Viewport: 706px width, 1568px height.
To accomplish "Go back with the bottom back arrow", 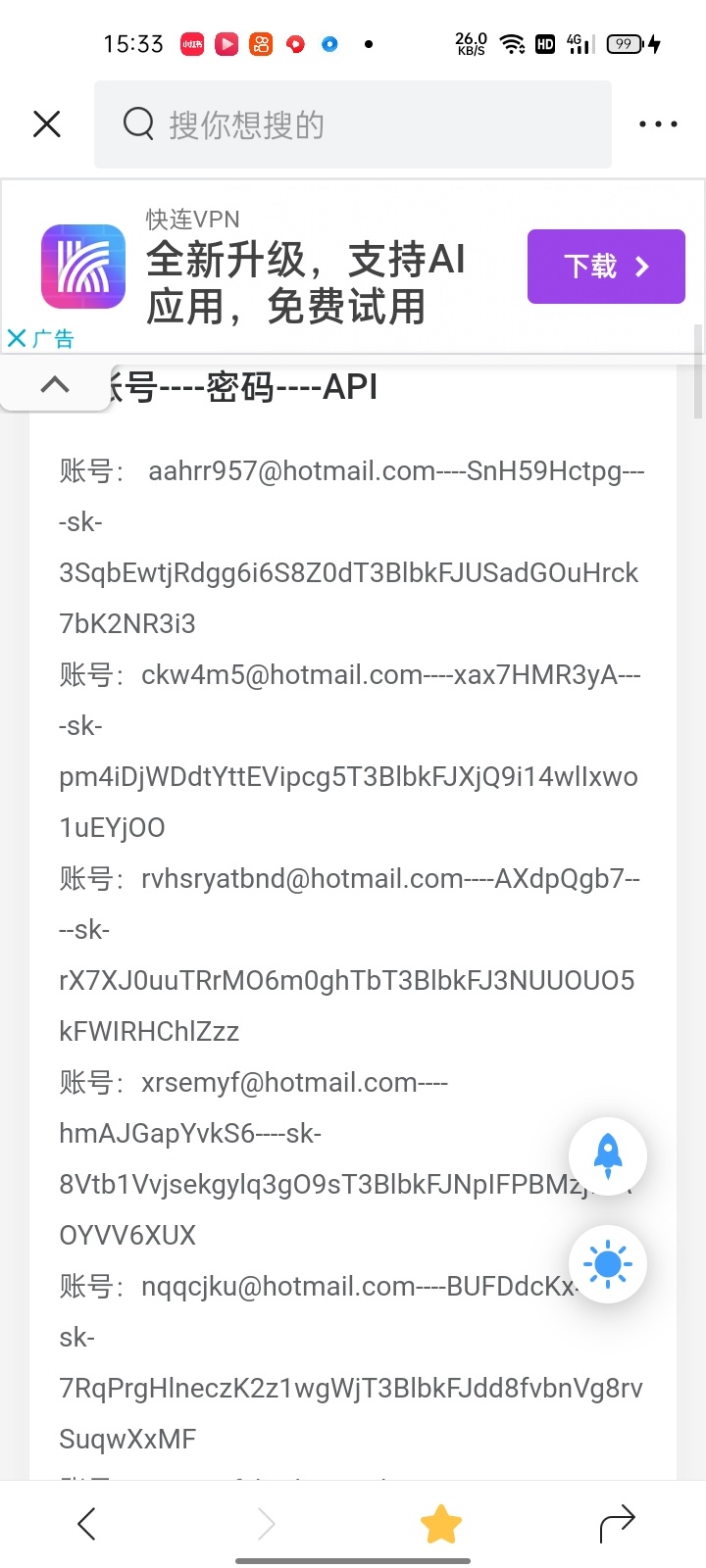I will point(87,1523).
